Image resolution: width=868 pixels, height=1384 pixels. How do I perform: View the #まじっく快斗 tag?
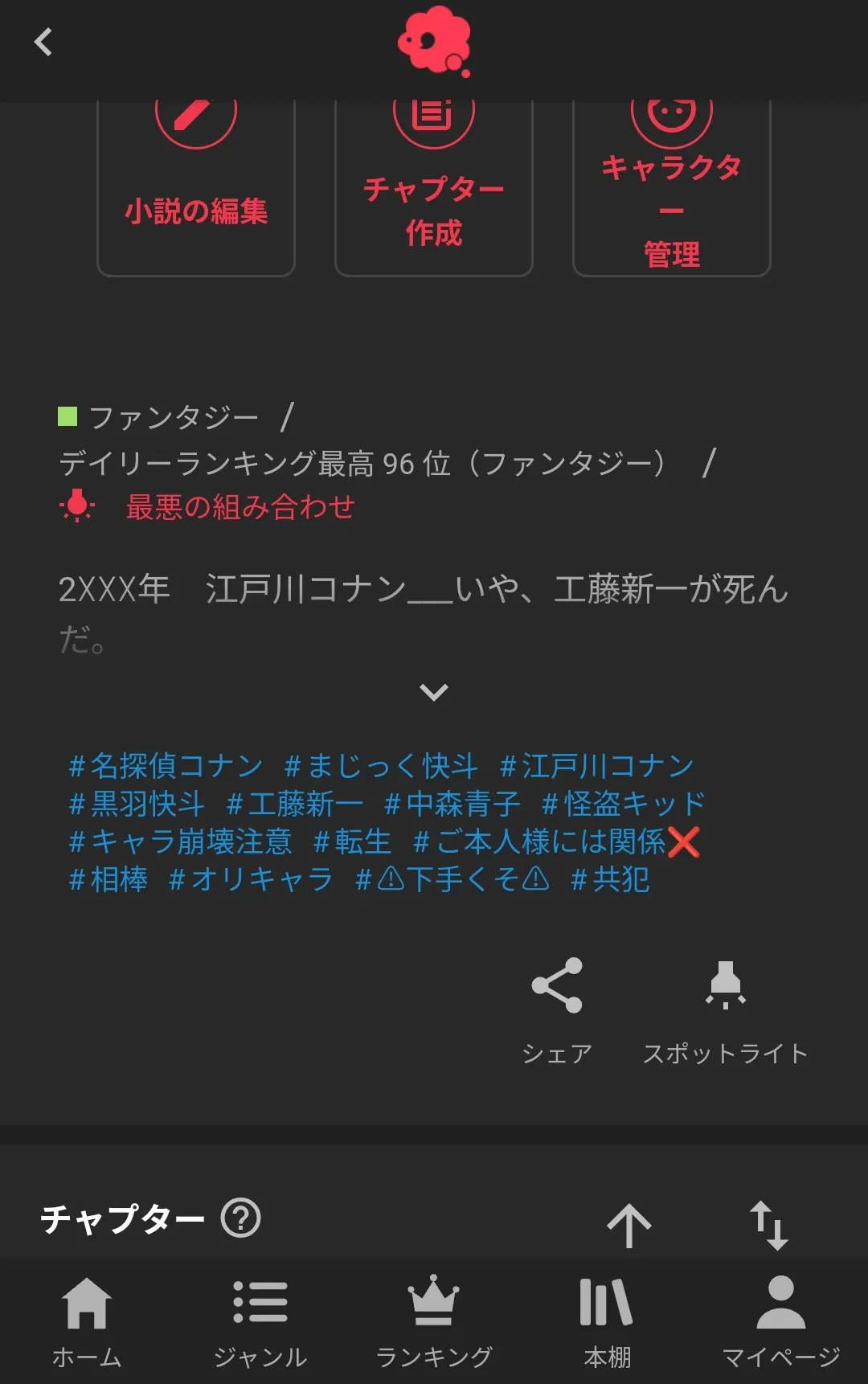[382, 766]
